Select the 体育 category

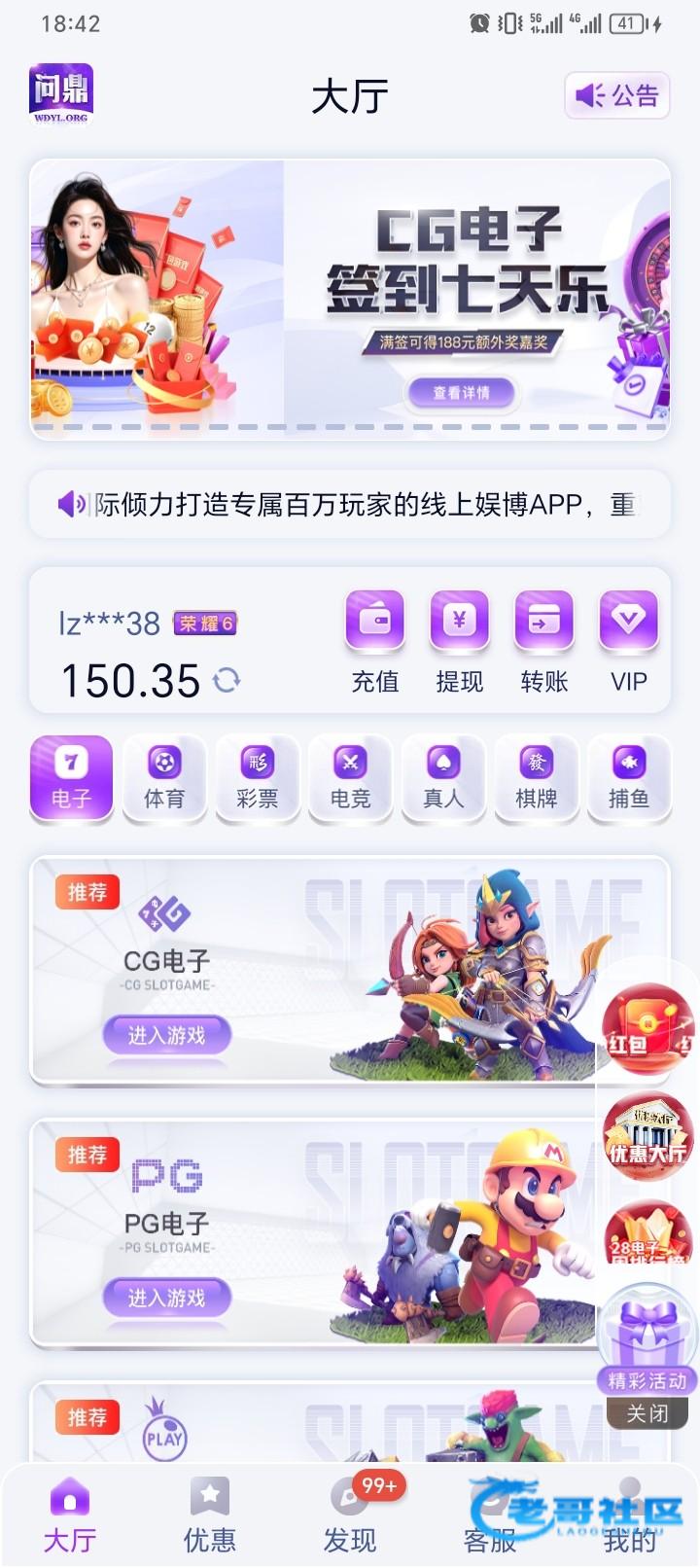coord(164,778)
